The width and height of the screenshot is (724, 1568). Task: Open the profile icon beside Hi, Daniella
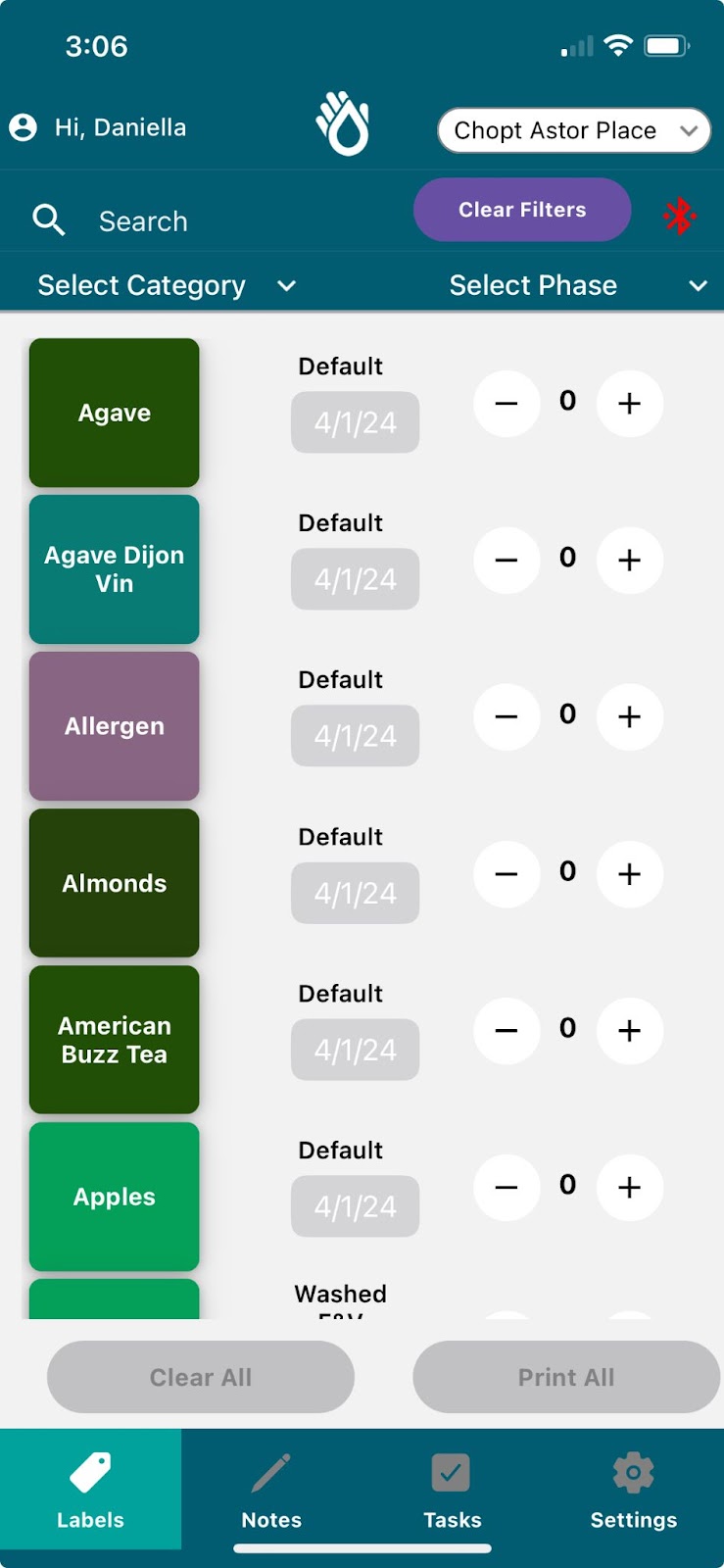tap(23, 127)
